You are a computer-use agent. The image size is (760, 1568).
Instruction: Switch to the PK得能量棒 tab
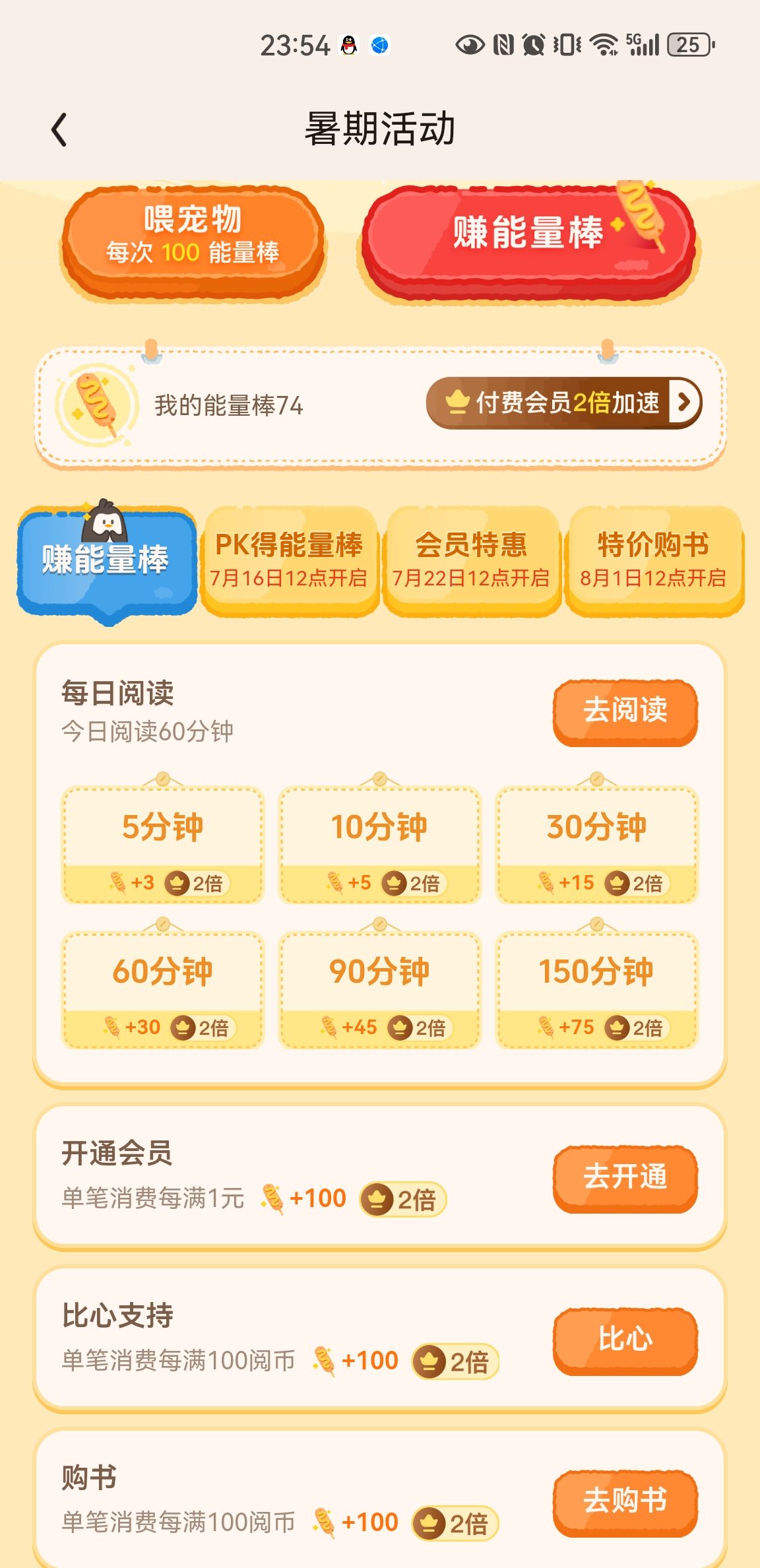289,561
